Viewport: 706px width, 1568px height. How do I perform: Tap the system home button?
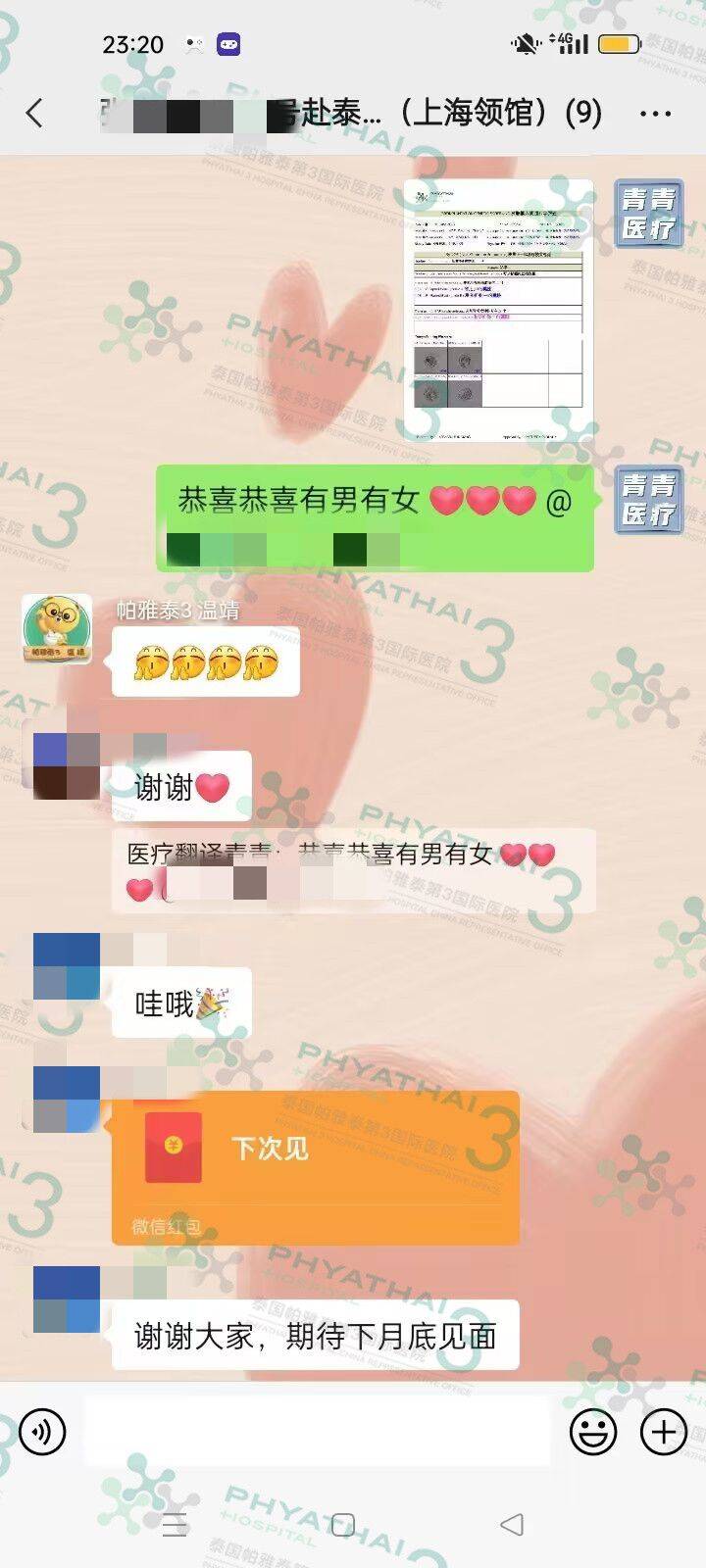(342, 1524)
